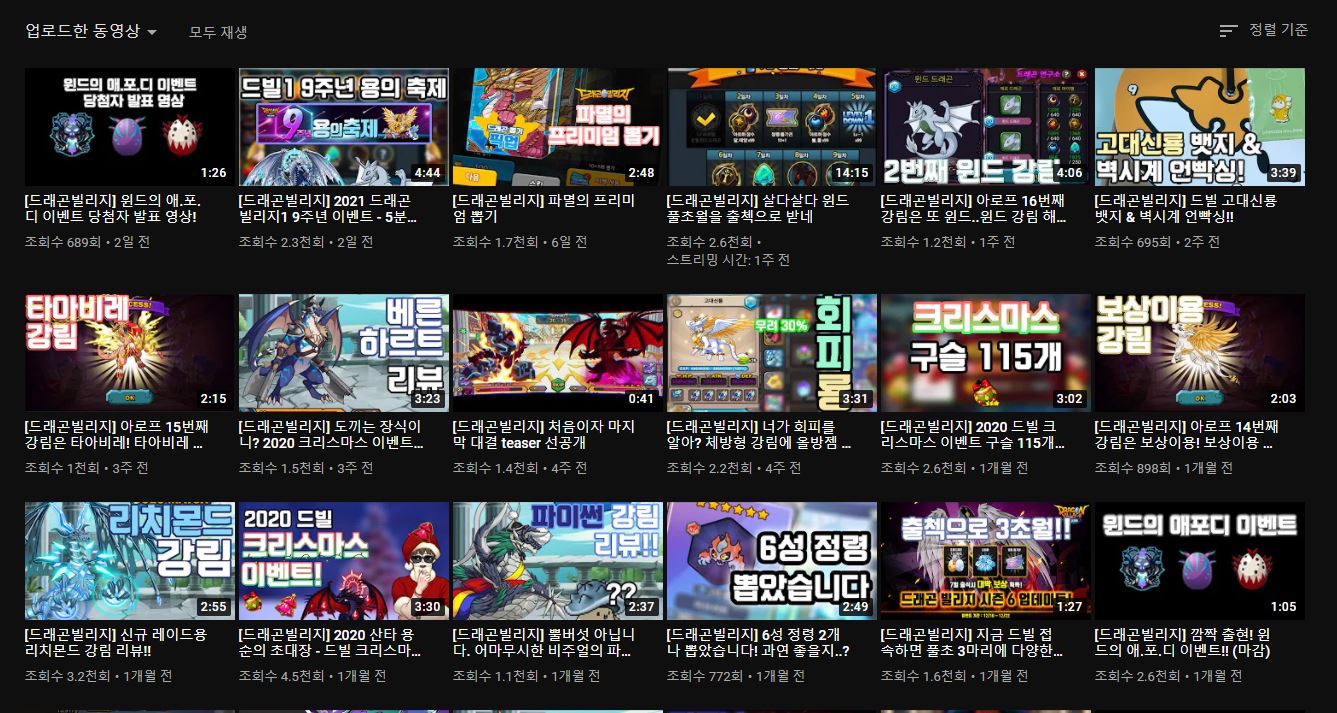This screenshot has height=713, width=1337.
Task: Open the 윈드 풀초월 출첵 stream video
Action: [771, 127]
